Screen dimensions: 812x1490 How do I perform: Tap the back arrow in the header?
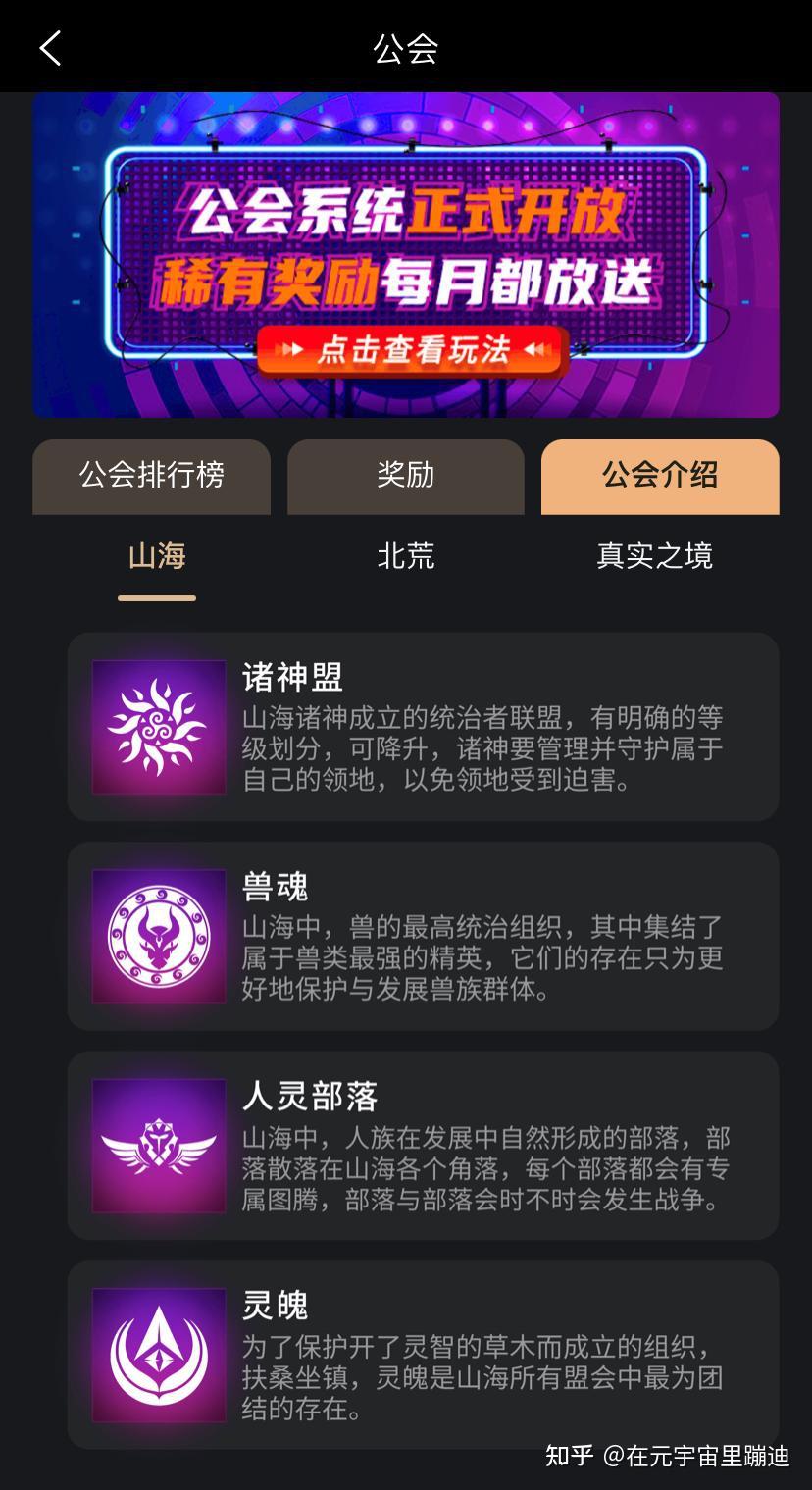pos(51,46)
